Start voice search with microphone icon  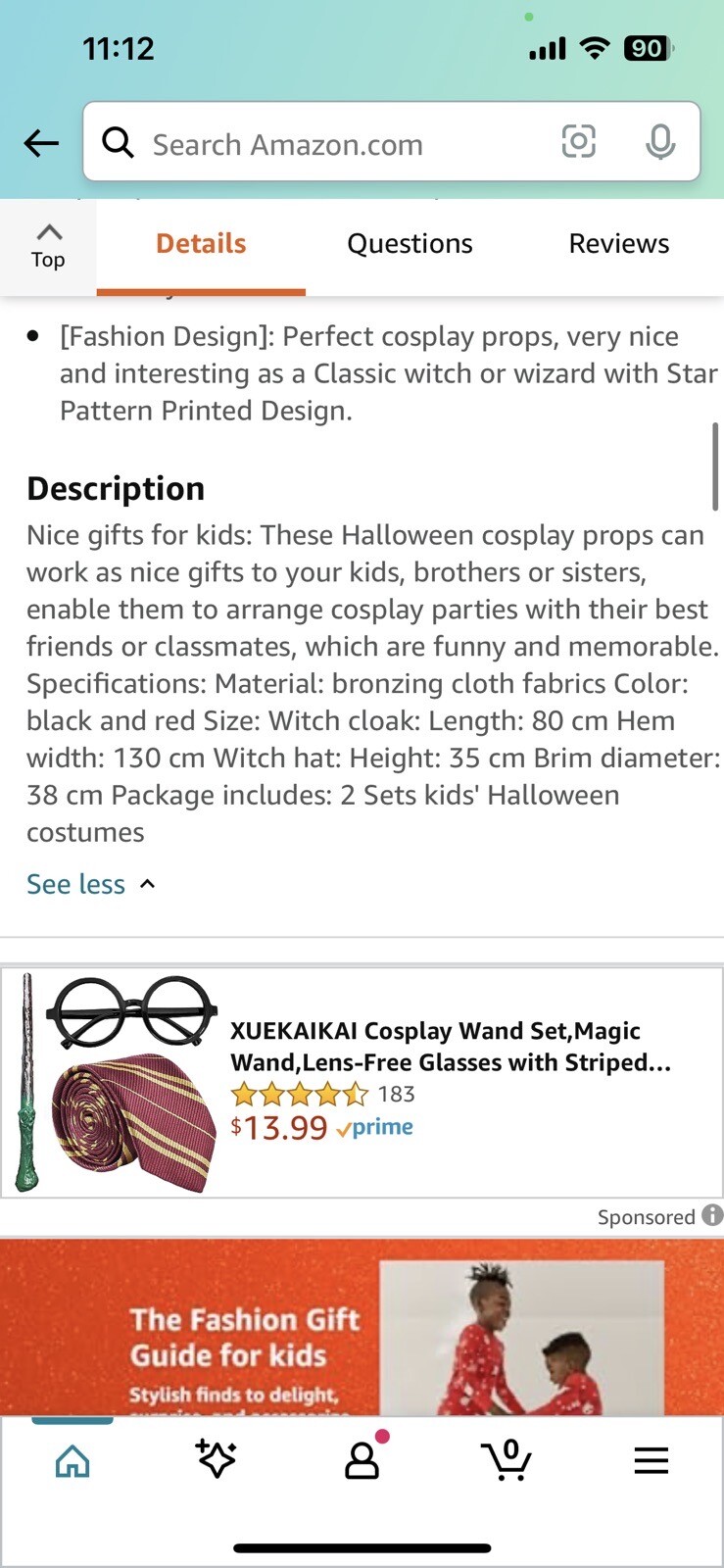(x=660, y=142)
